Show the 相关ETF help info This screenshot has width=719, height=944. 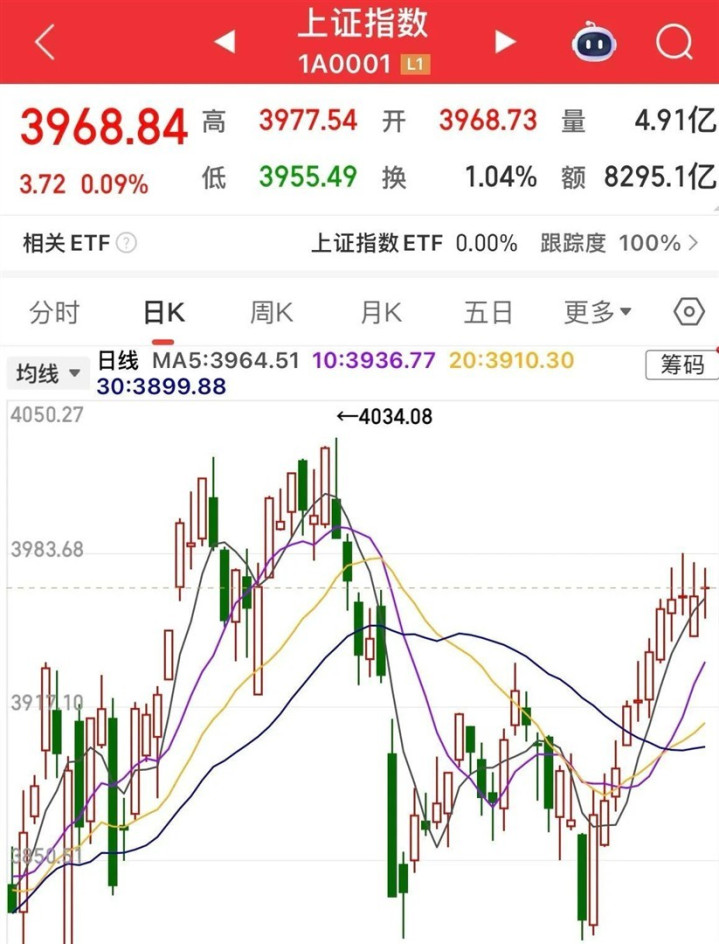coord(126,244)
